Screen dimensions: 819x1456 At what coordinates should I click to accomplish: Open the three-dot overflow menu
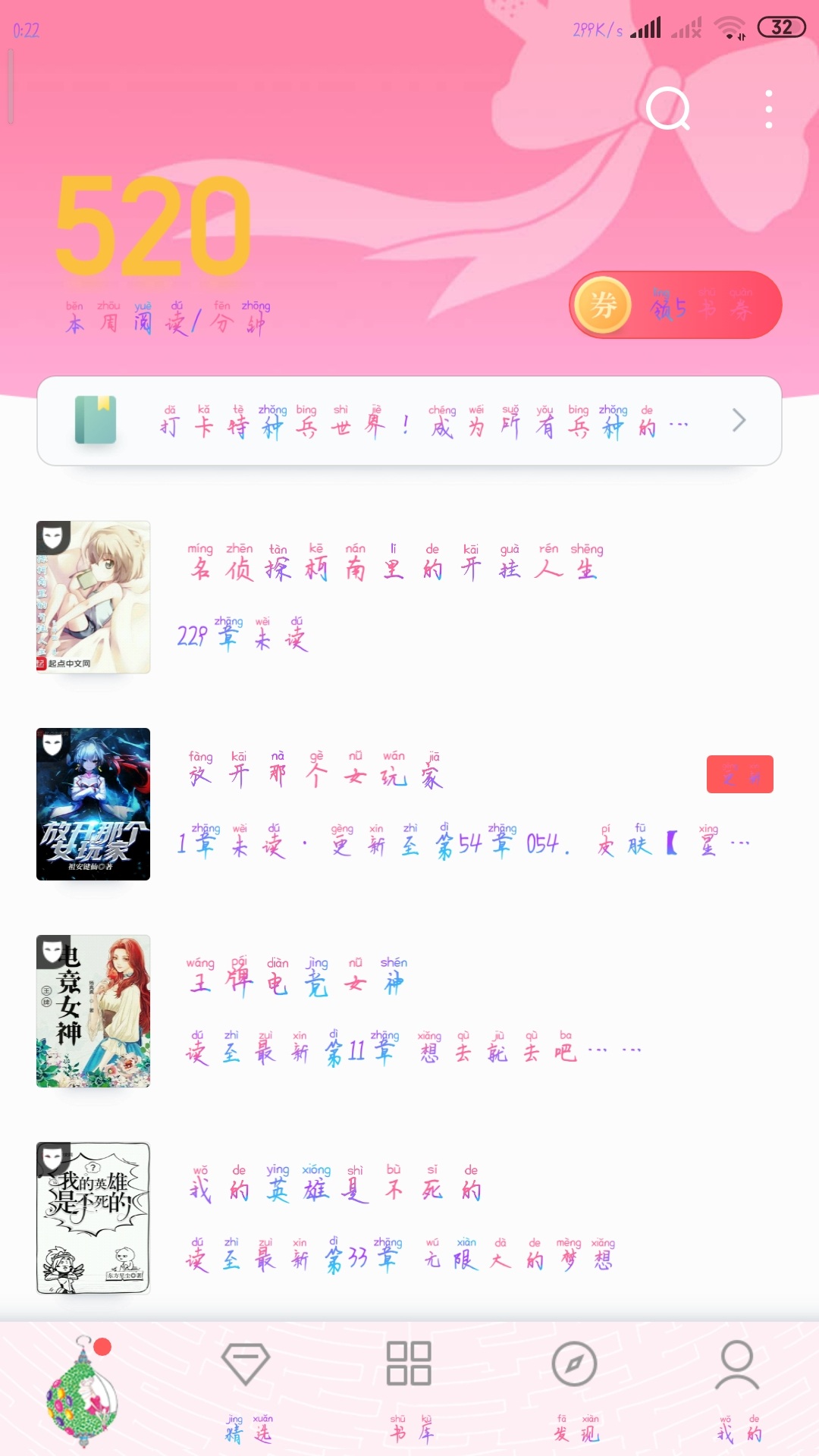click(768, 109)
